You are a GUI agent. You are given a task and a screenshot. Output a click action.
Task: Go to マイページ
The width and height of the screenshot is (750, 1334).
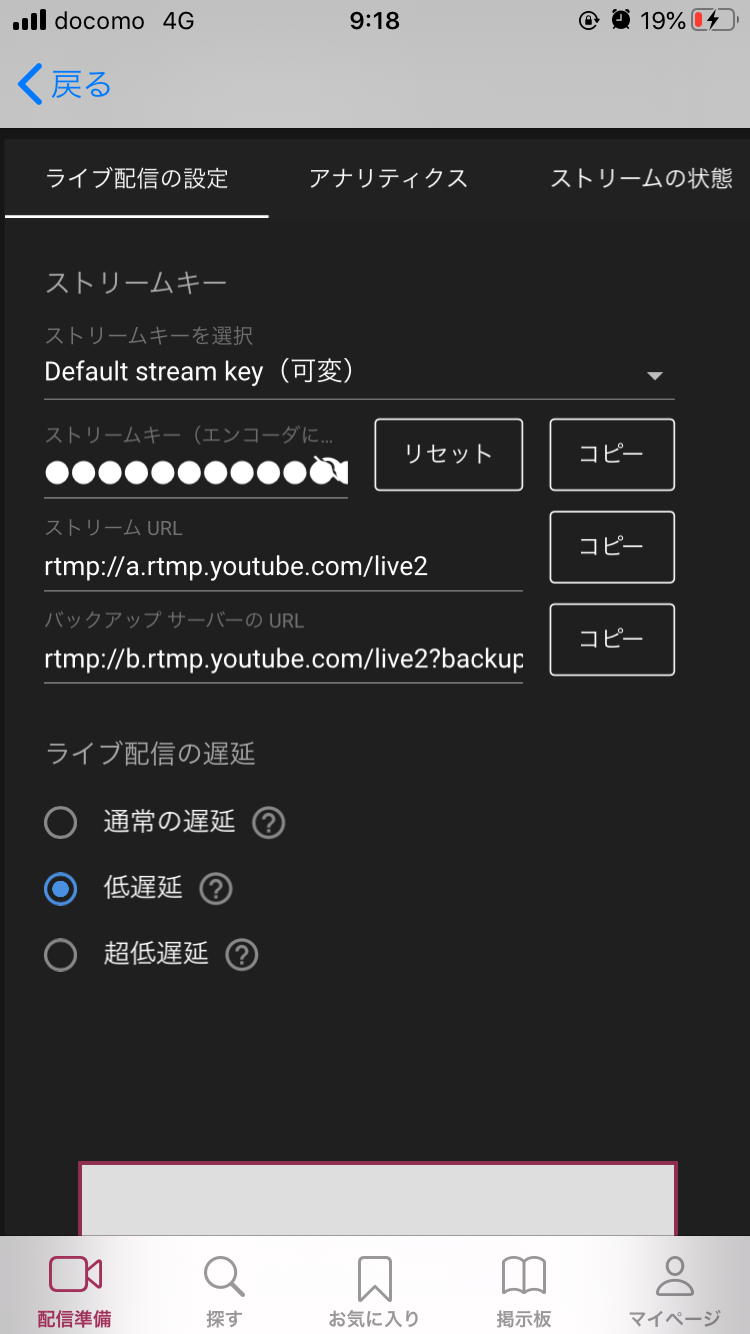coord(674,1290)
